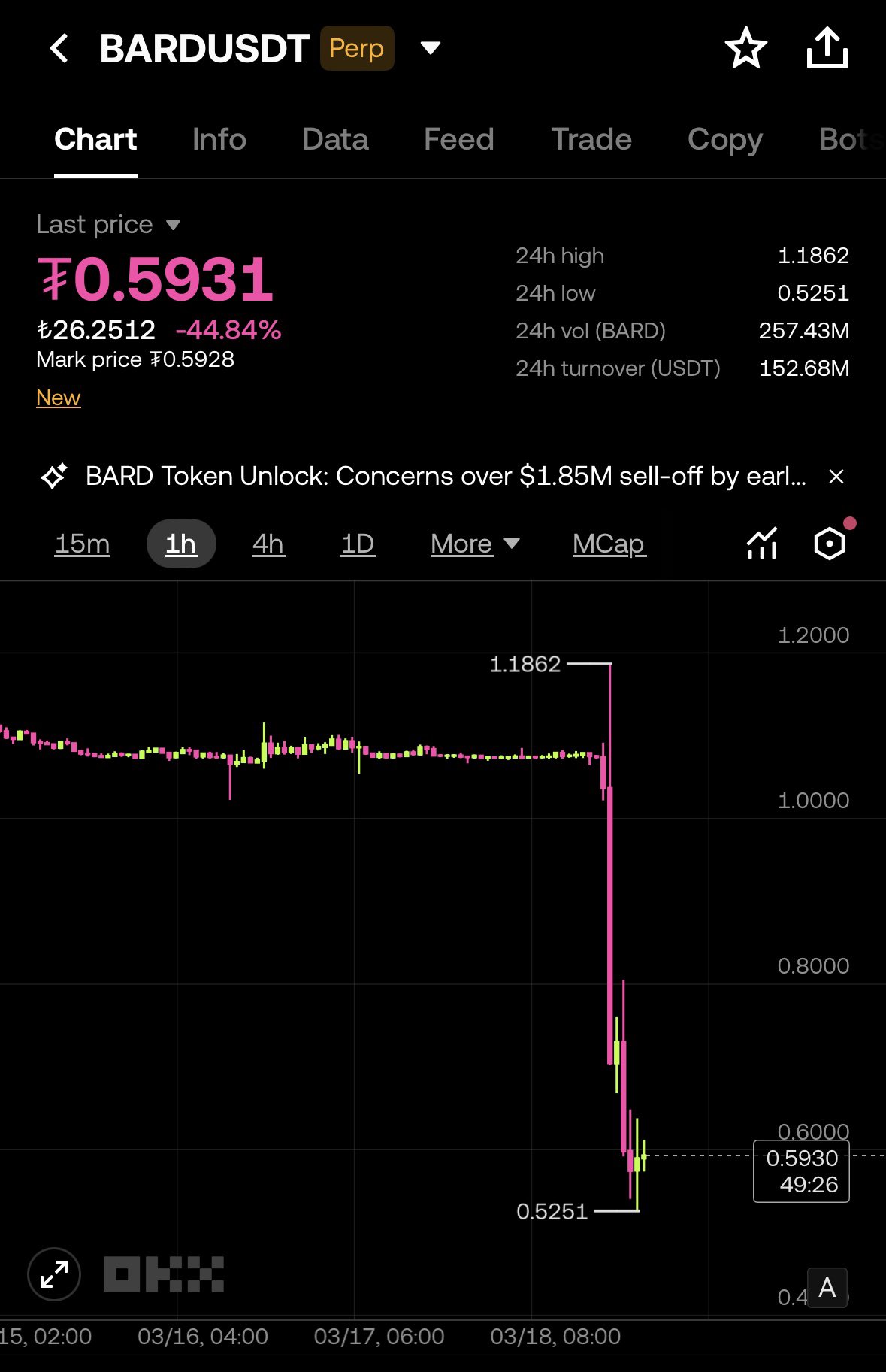Go to the Trade tab
The height and width of the screenshot is (1372, 886).
591,140
